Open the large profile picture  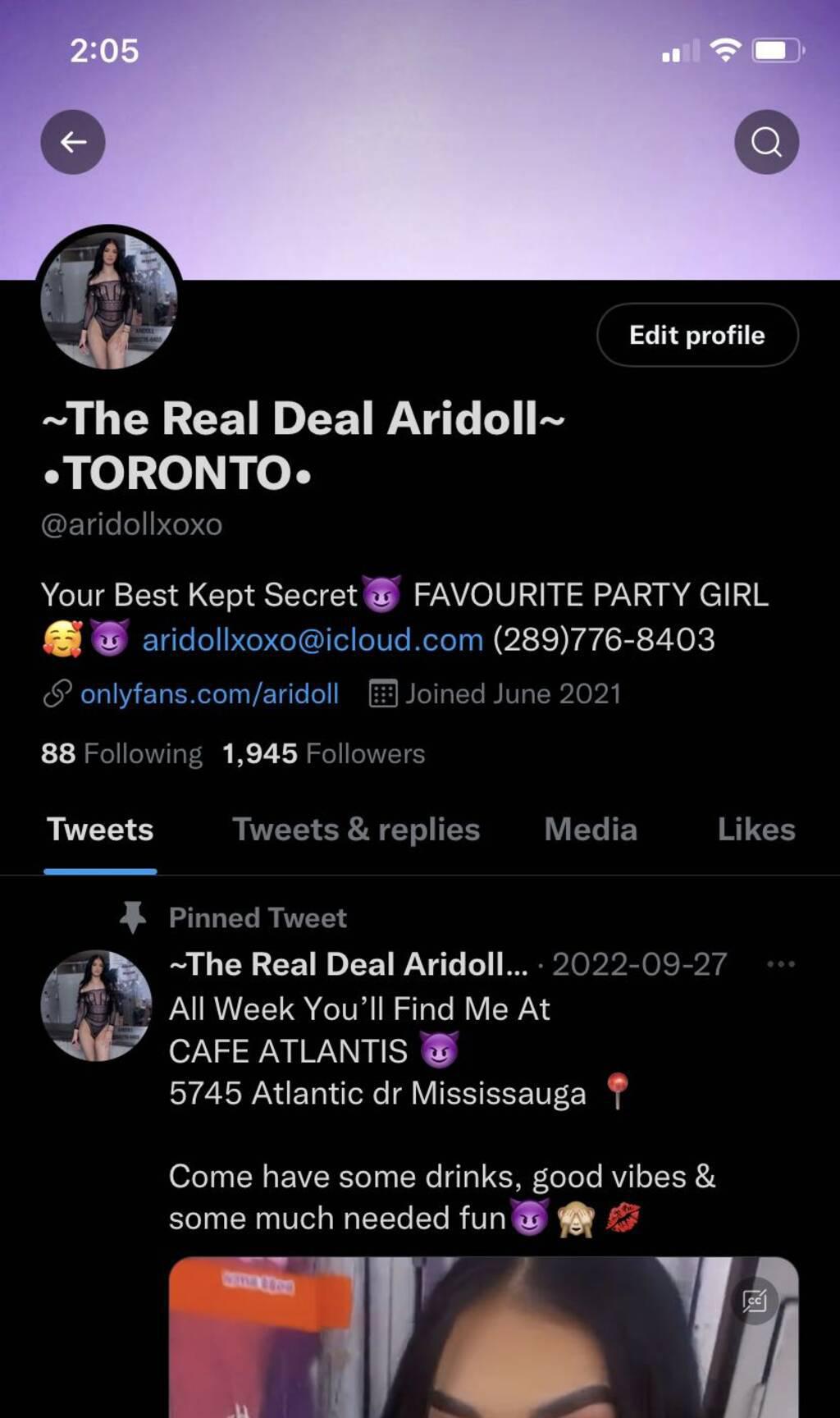pos(108,300)
